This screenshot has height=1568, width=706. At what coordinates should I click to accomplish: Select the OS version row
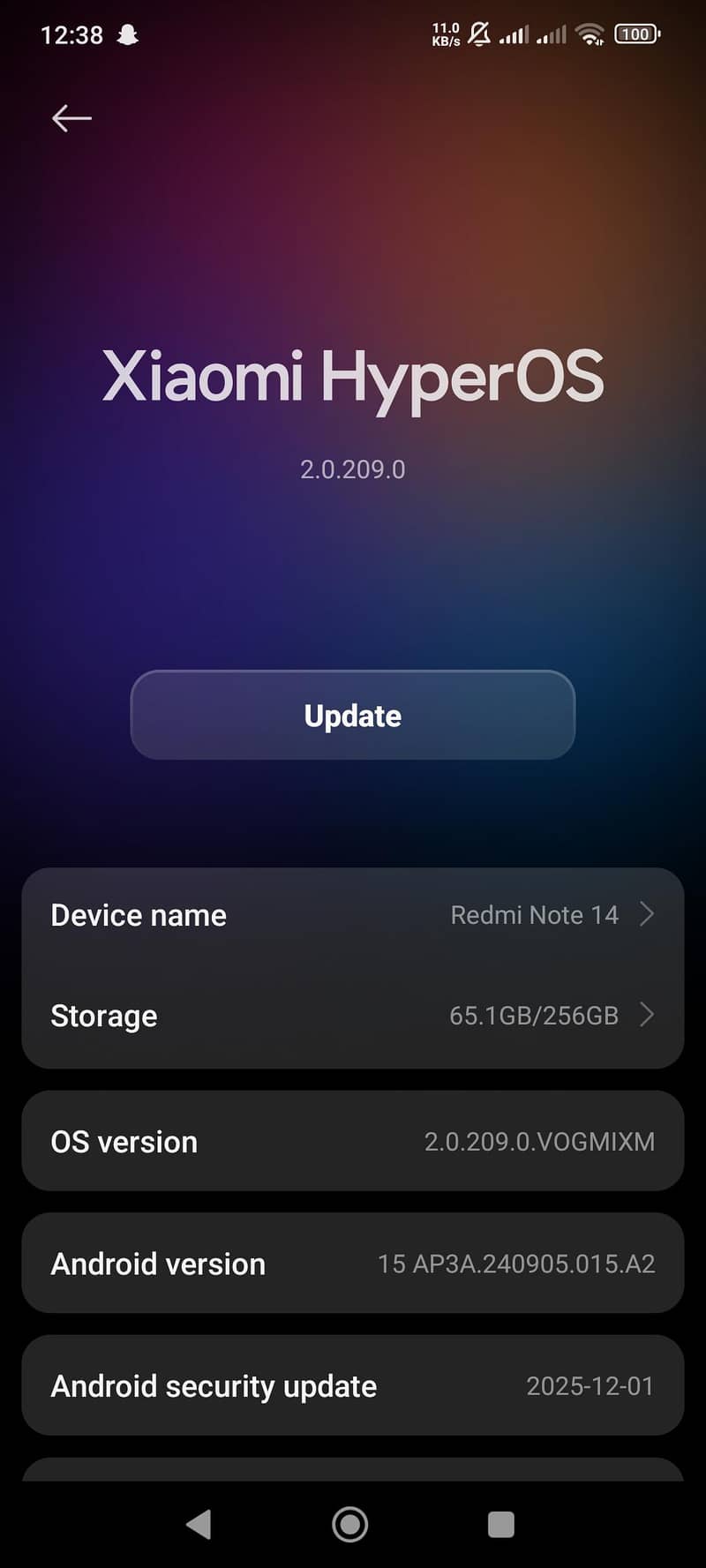(353, 1140)
